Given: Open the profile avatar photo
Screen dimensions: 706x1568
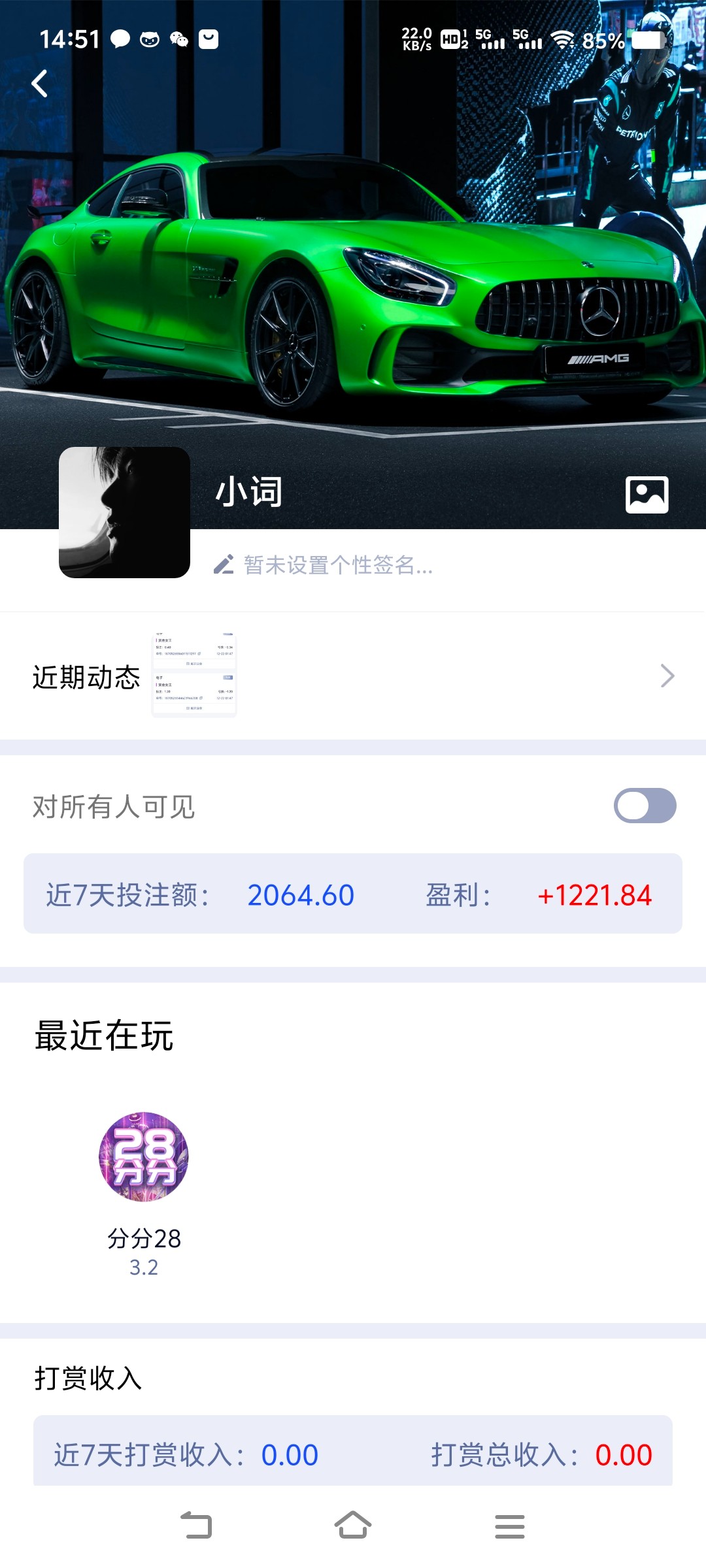Looking at the screenshot, I should 125,512.
